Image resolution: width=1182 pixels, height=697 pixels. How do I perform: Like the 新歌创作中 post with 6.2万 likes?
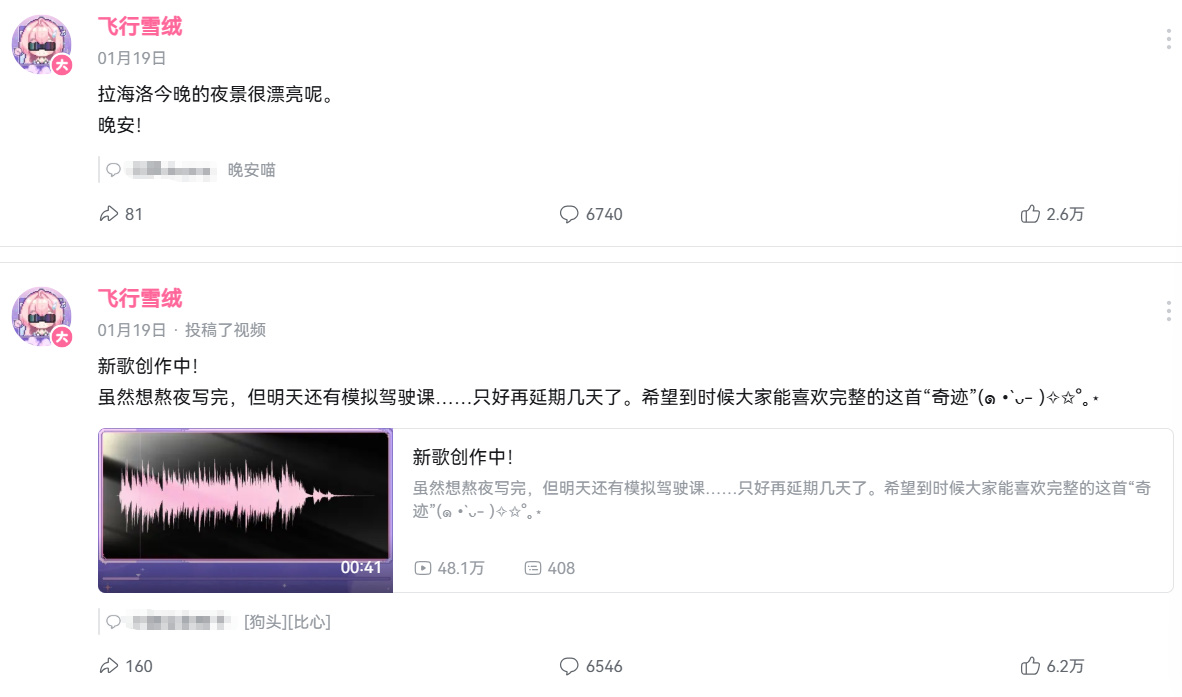click(x=1052, y=666)
